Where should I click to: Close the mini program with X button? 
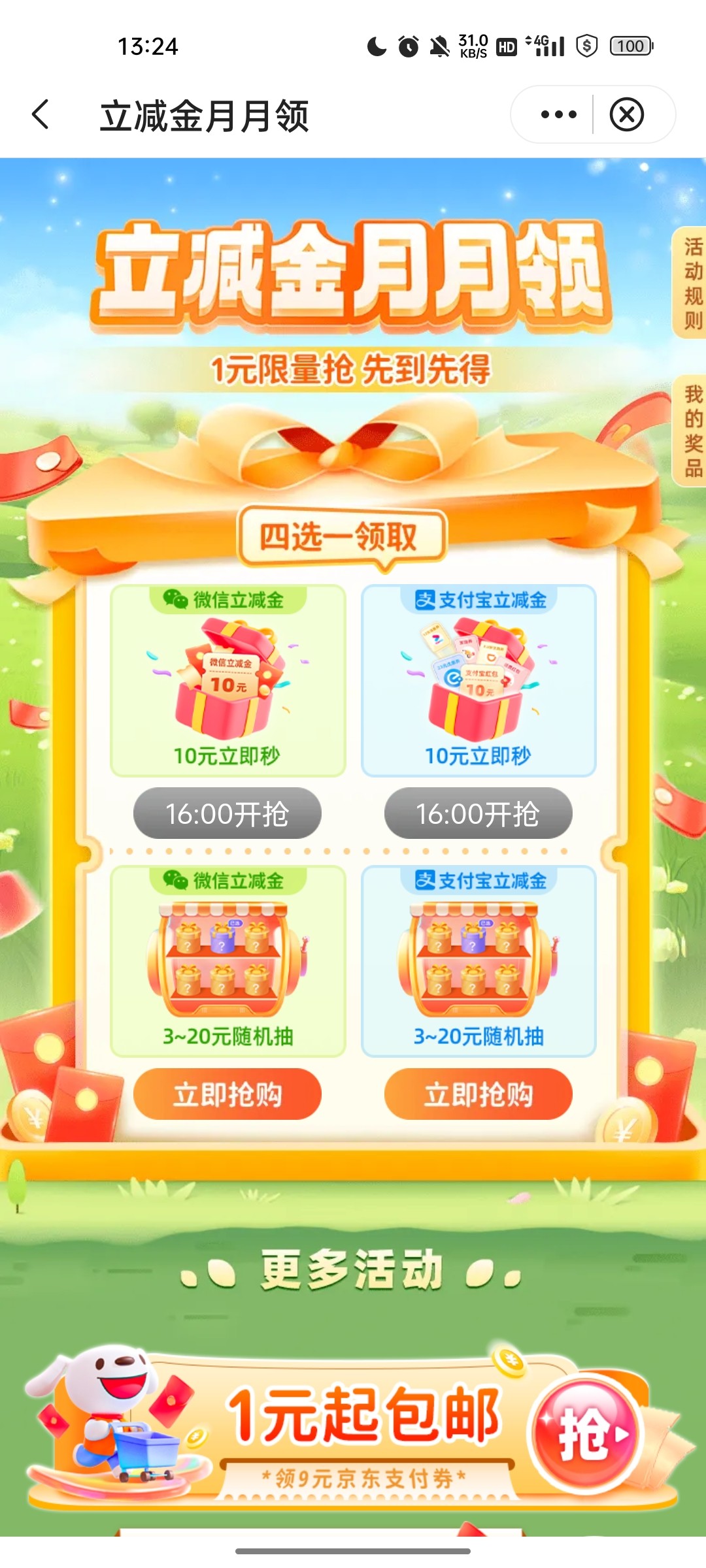pyautogui.click(x=626, y=115)
